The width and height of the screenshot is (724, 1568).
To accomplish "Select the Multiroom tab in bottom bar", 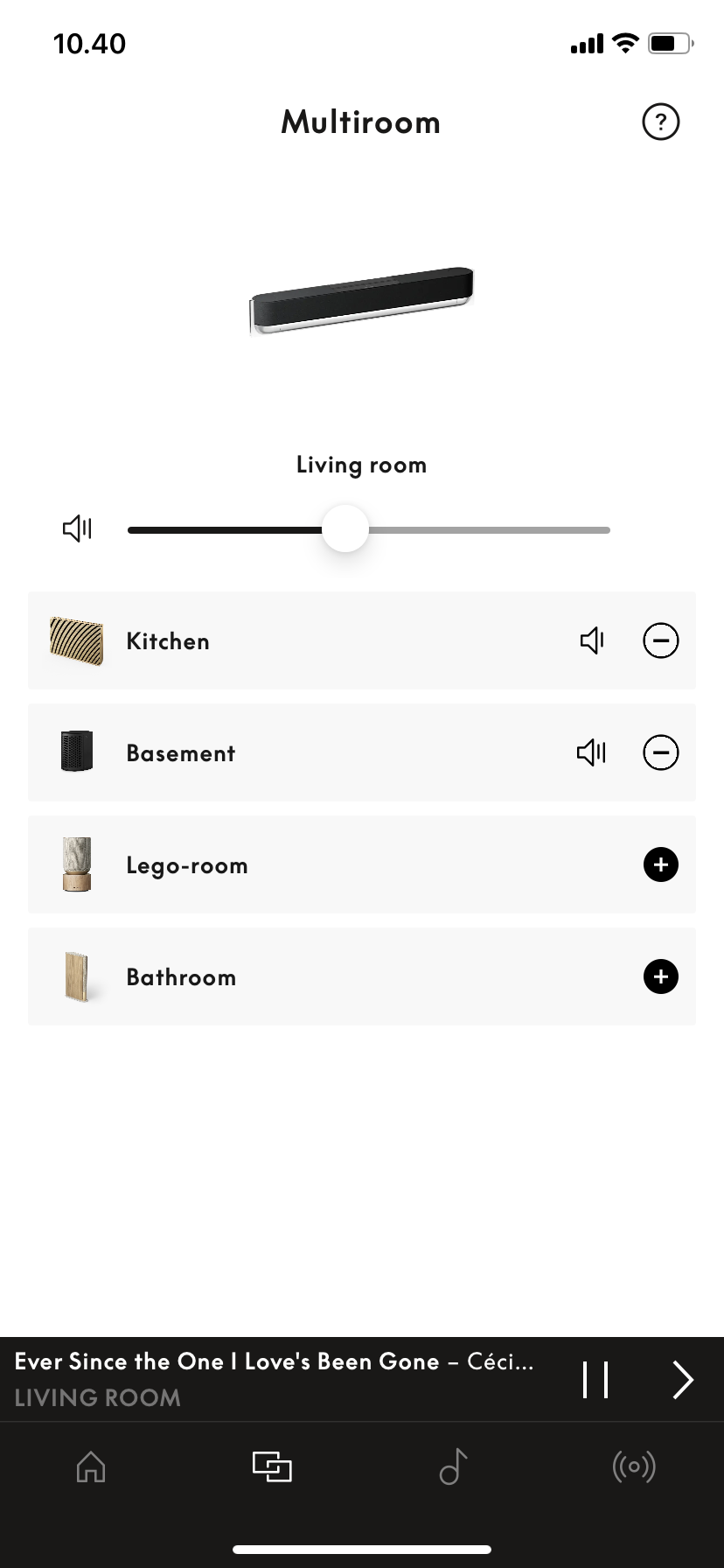I will tap(272, 1466).
